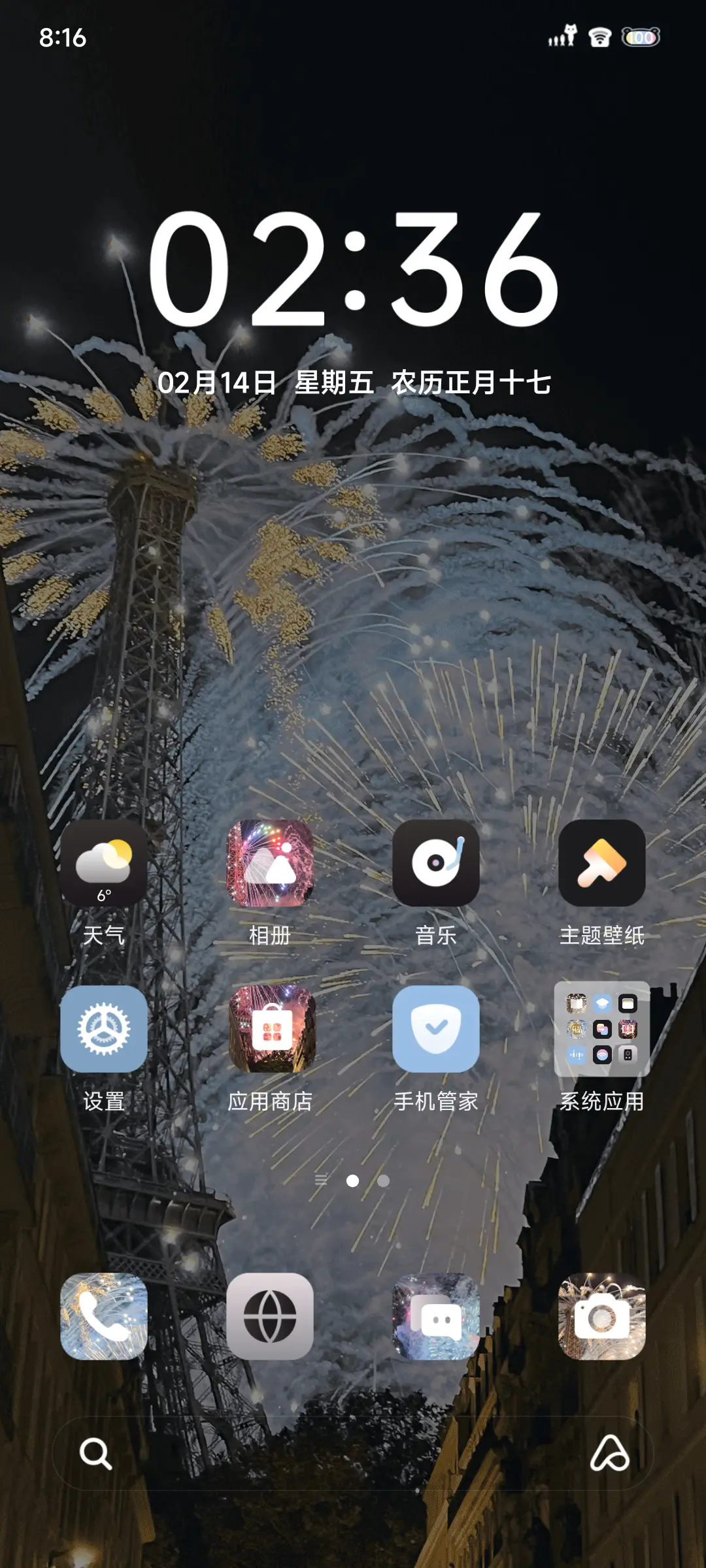Tap the Wi-Fi status bar icon
This screenshot has width=706, height=1568.
tap(601, 39)
